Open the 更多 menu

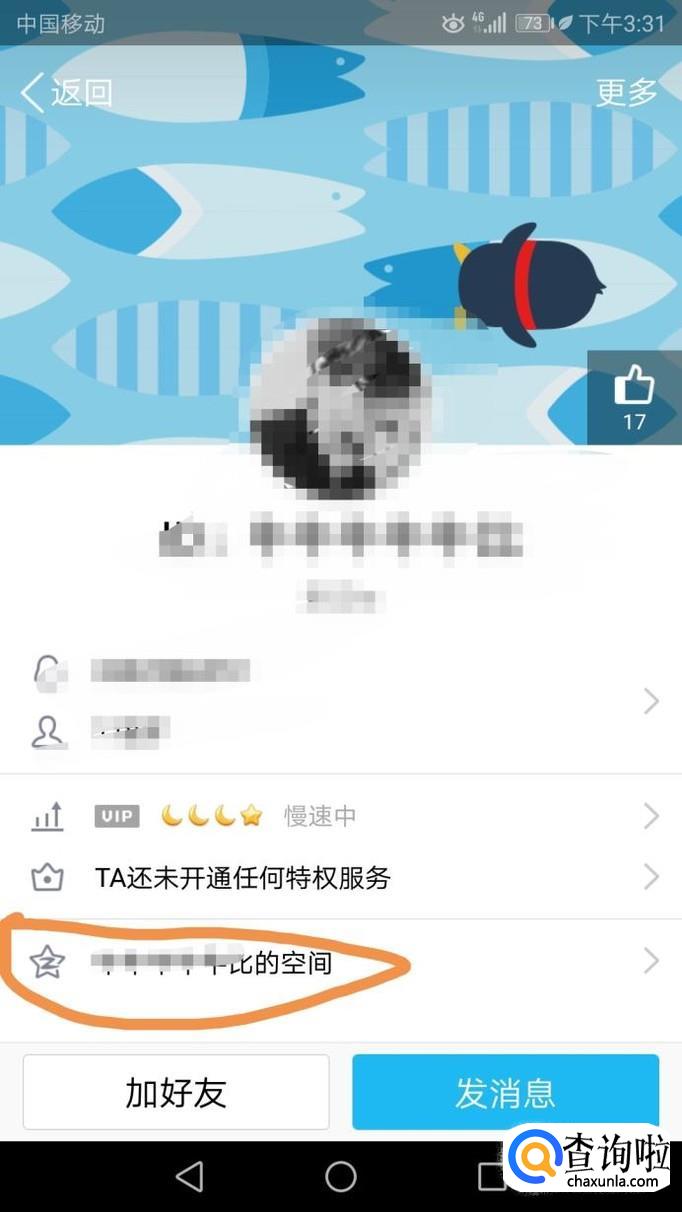[x=627, y=93]
